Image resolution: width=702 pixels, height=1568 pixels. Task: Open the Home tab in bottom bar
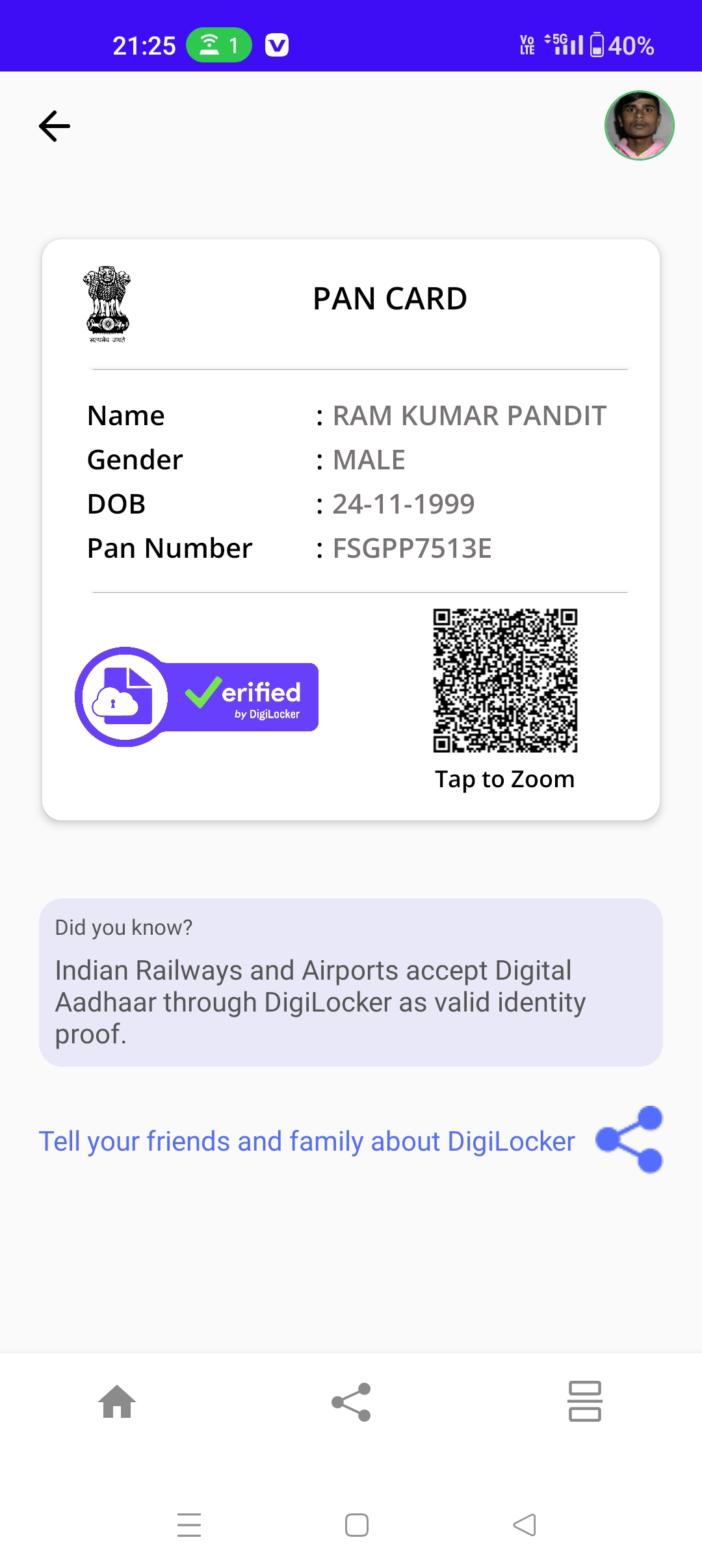click(x=117, y=1402)
